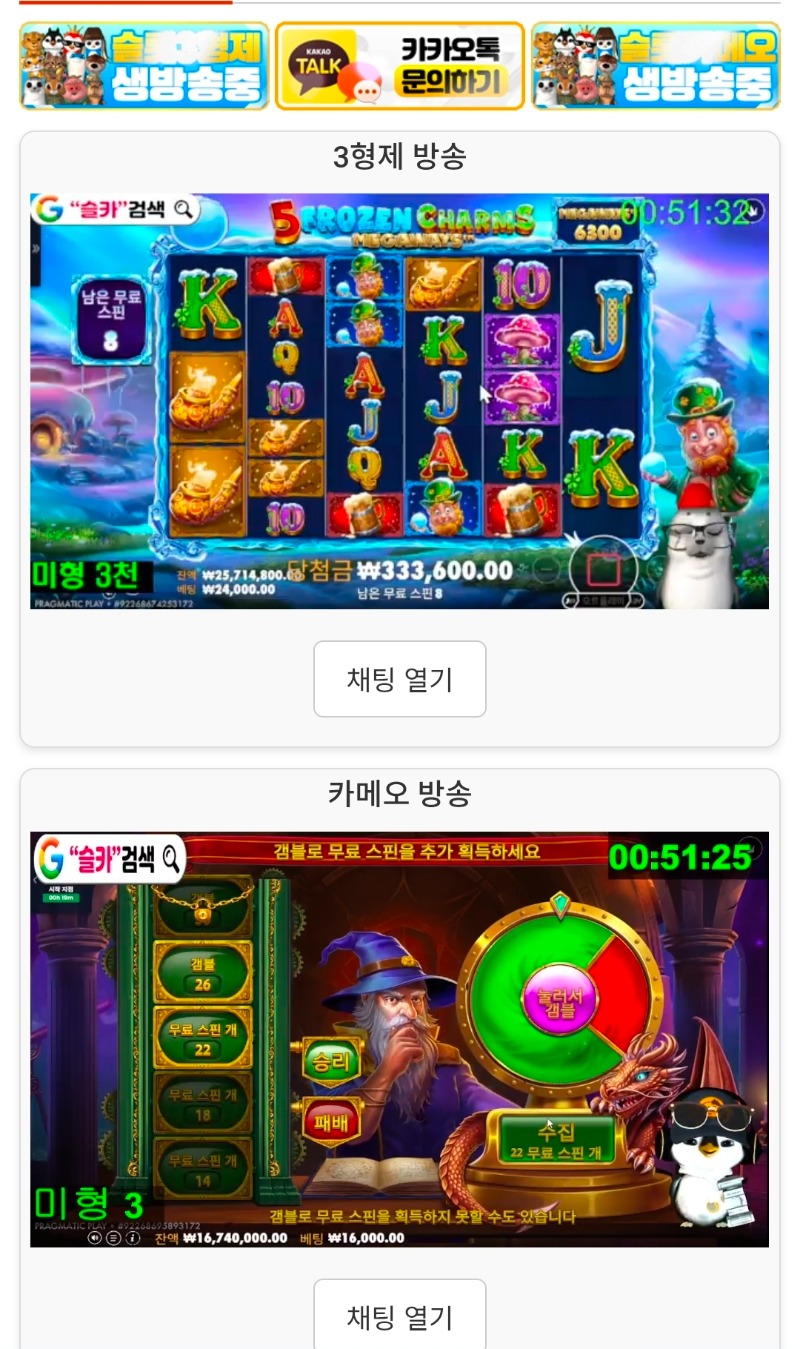Open chat under the 3형제 방송 stream
Image resolution: width=800 pixels, height=1349 pixels.
pyautogui.click(x=399, y=679)
